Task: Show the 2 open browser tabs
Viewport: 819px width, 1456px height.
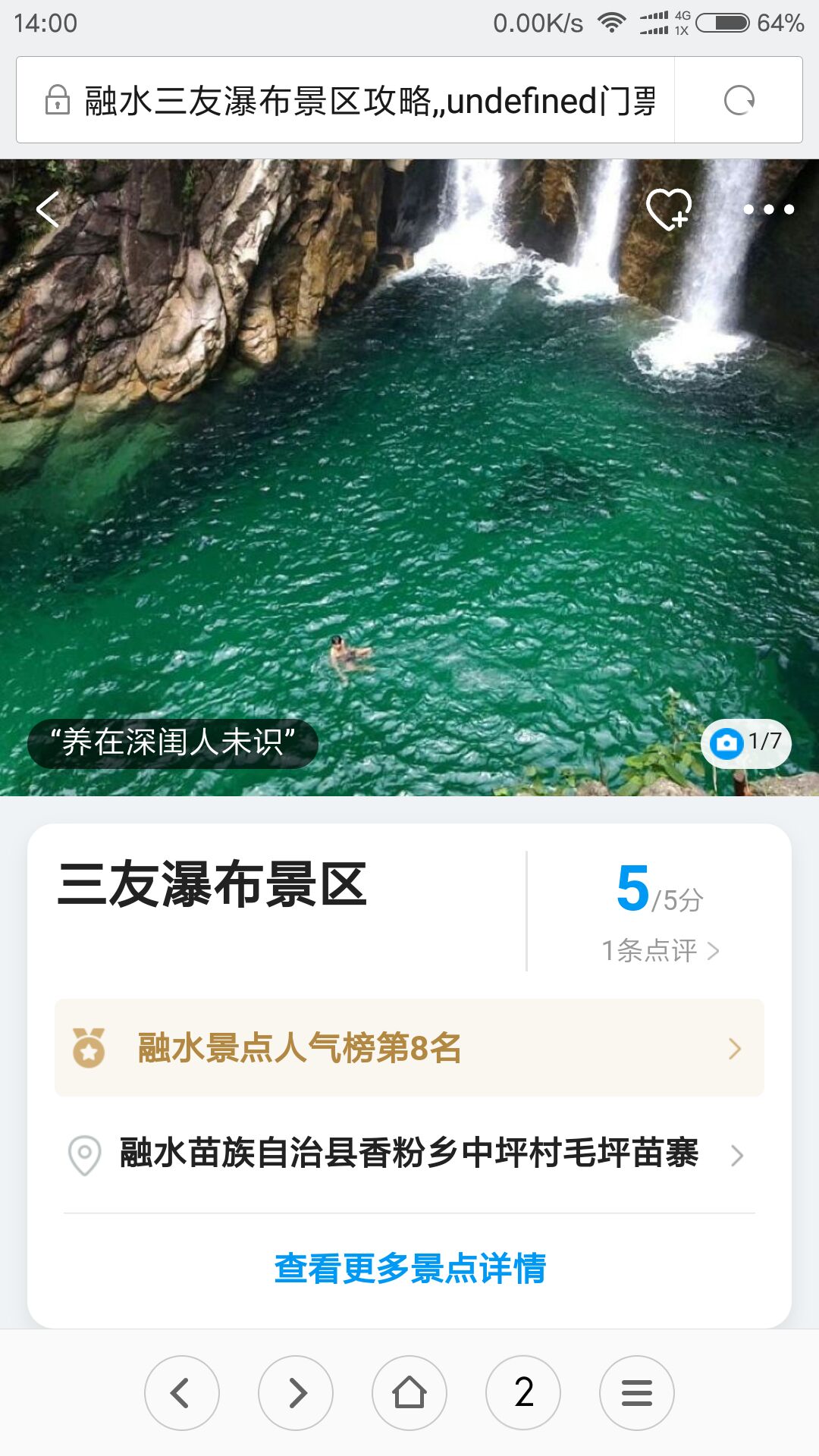Action: point(523,1393)
